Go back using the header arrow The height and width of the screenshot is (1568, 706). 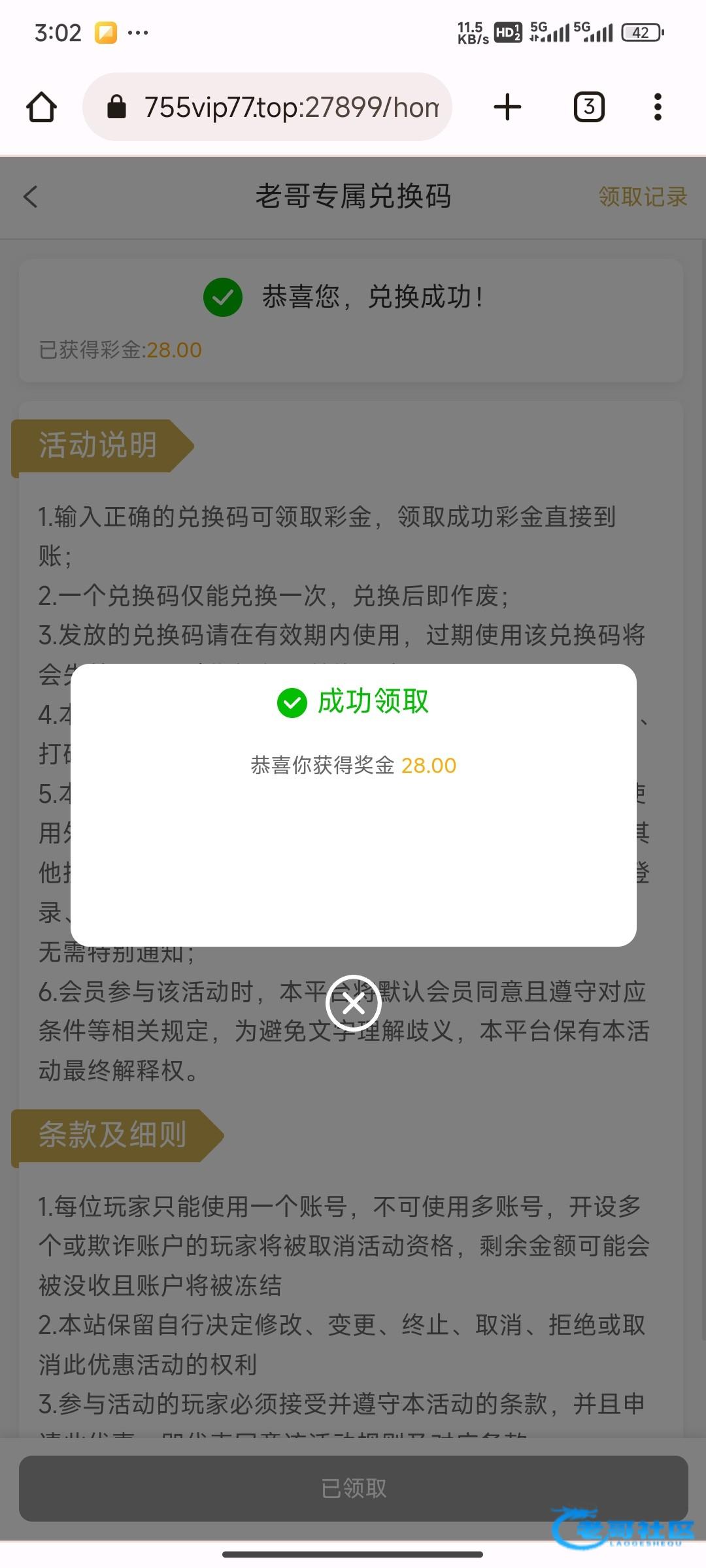30,197
